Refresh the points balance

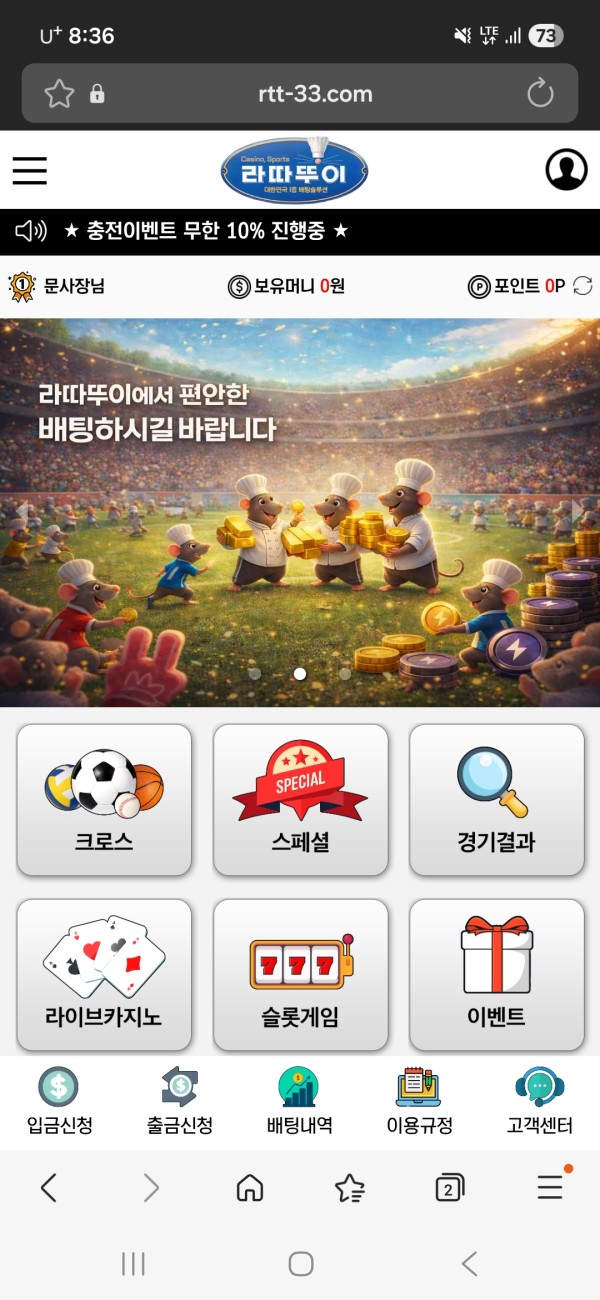(x=583, y=286)
